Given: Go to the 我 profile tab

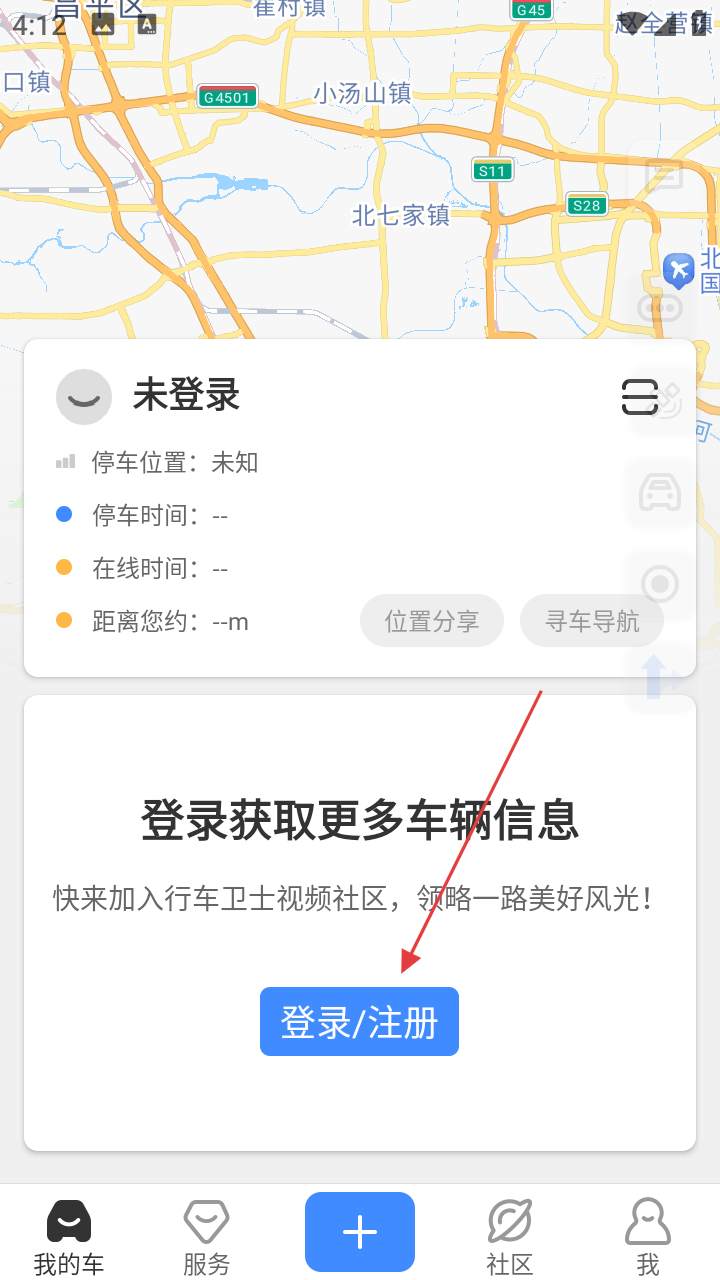Looking at the screenshot, I should (648, 1238).
